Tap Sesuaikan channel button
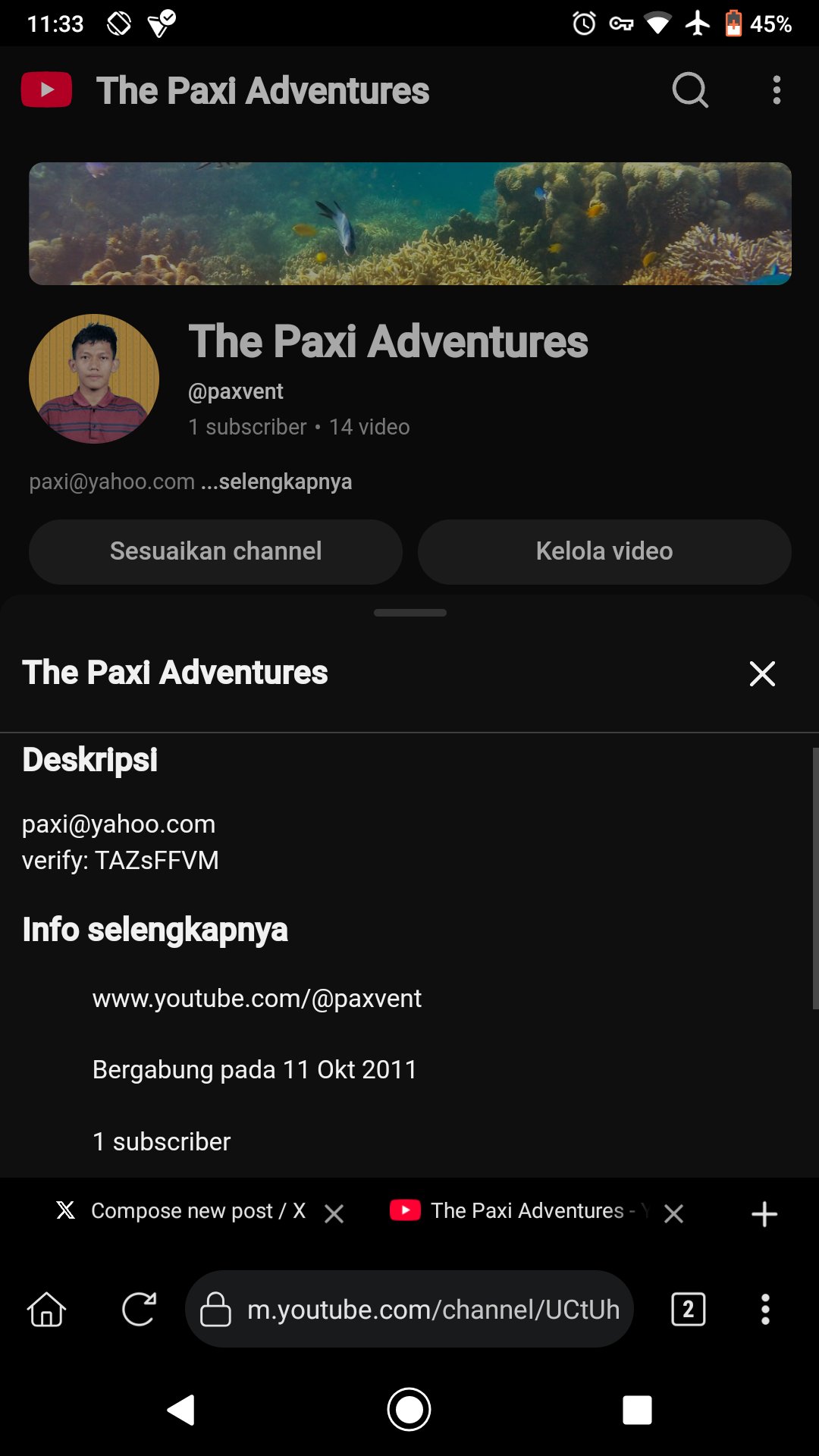Viewport: 819px width, 1456px height. coord(215,551)
